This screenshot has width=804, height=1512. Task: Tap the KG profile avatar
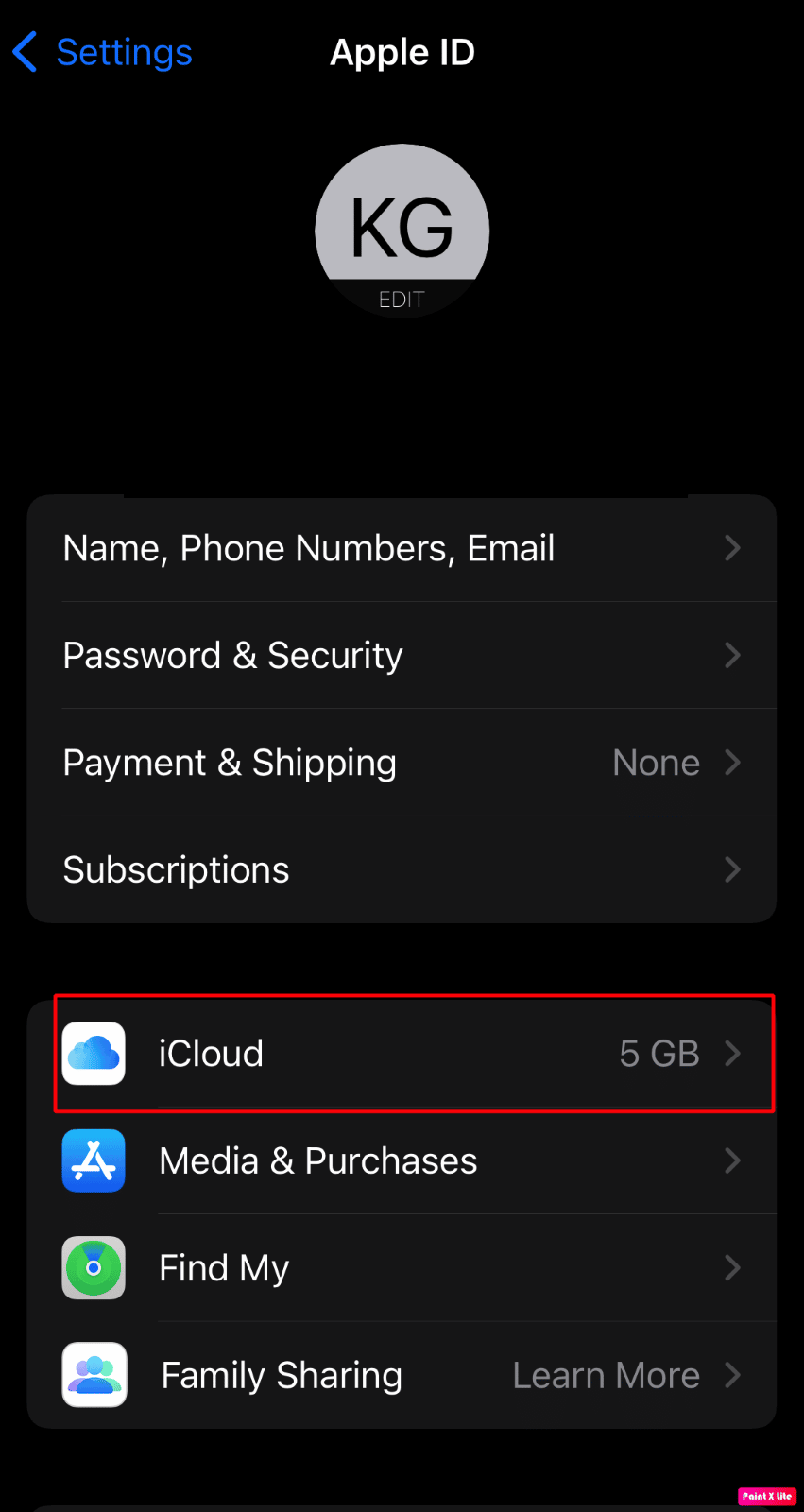click(x=402, y=227)
